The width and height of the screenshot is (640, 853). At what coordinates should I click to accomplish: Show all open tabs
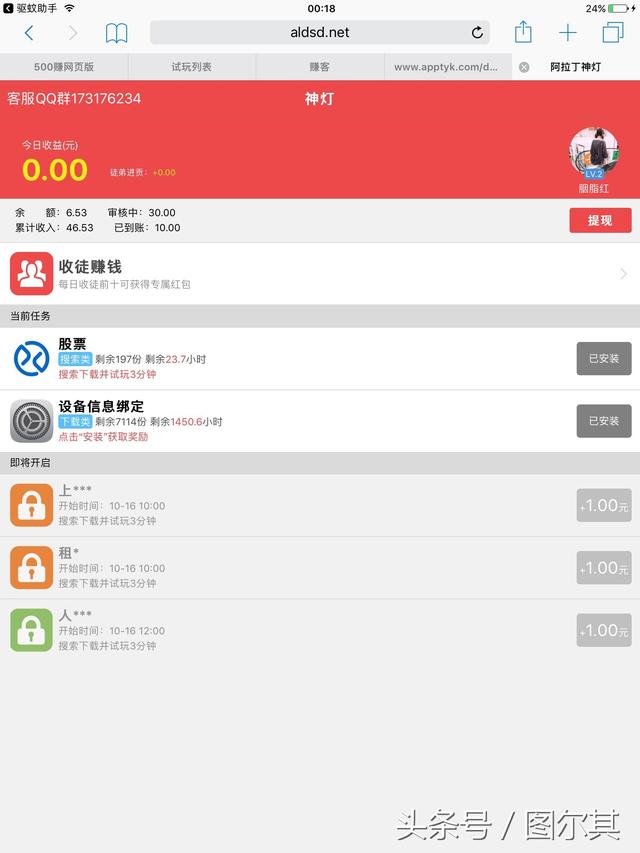tap(612, 33)
